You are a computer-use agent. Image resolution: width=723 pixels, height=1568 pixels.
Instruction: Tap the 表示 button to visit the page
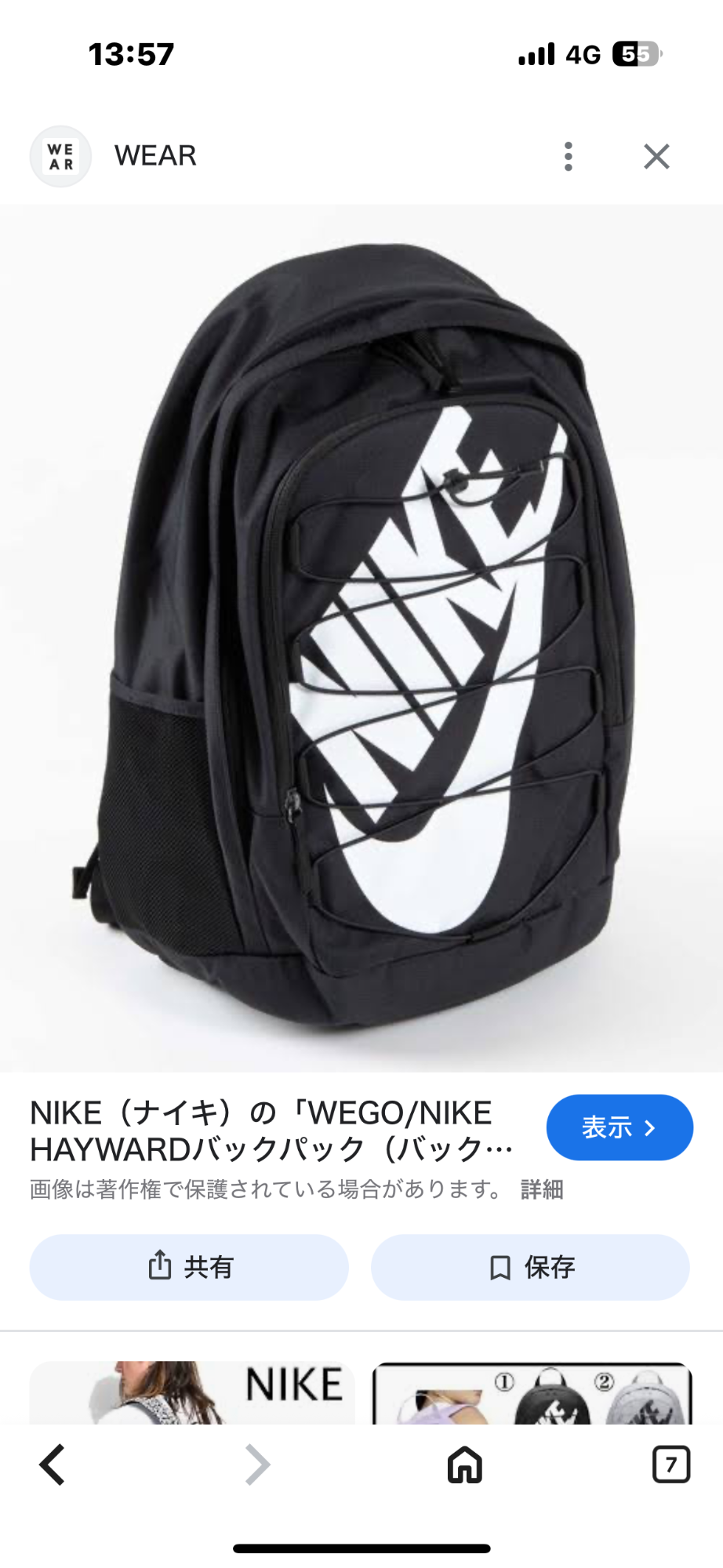(x=619, y=1127)
